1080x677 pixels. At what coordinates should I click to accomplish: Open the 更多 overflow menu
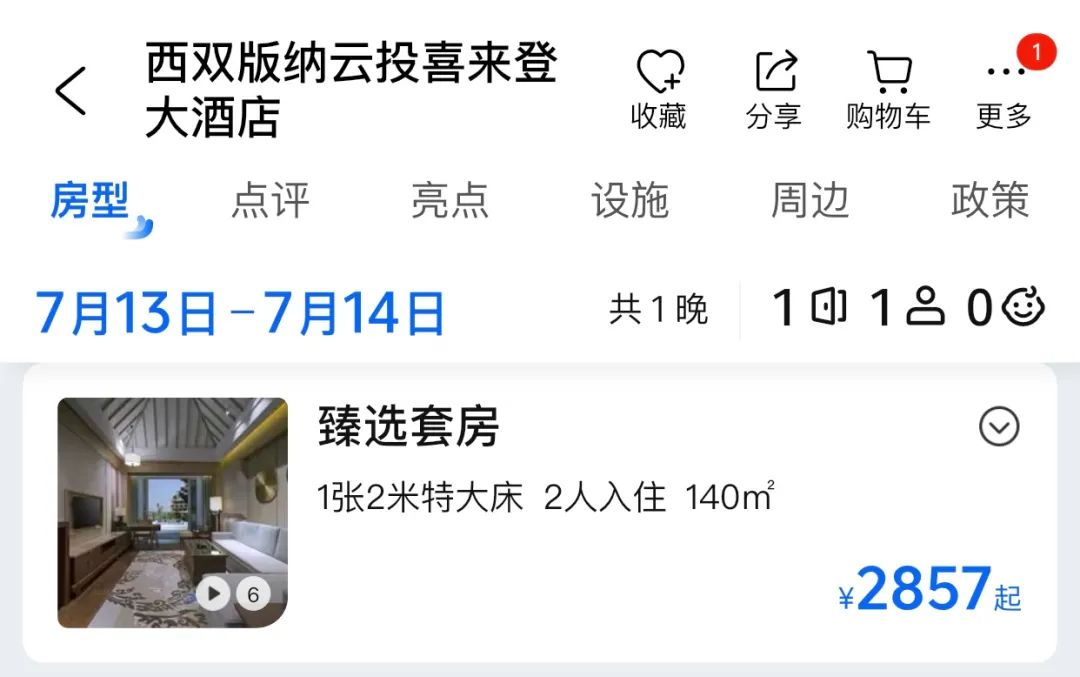pyautogui.click(x=1004, y=90)
